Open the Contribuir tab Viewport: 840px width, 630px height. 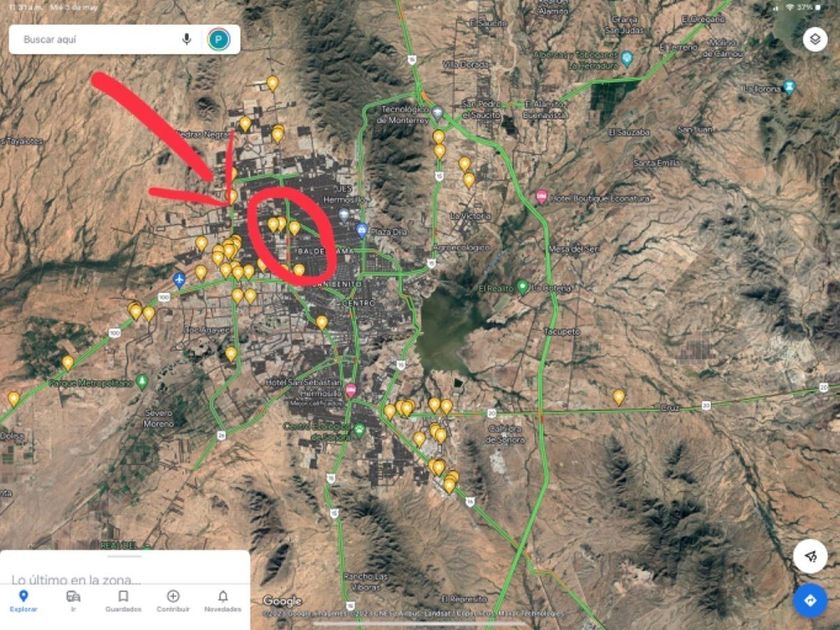pyautogui.click(x=173, y=601)
